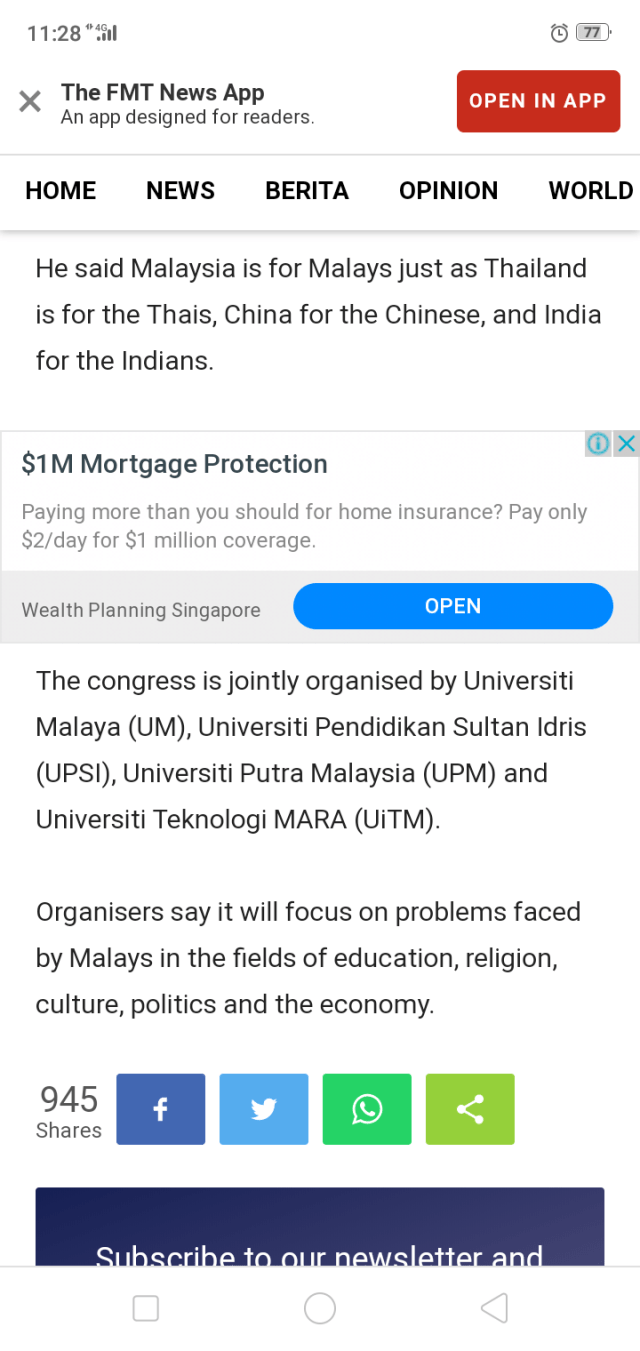640x1351 pixels.
Task: Dismiss the FMT News App banner
Action: pos(30,101)
